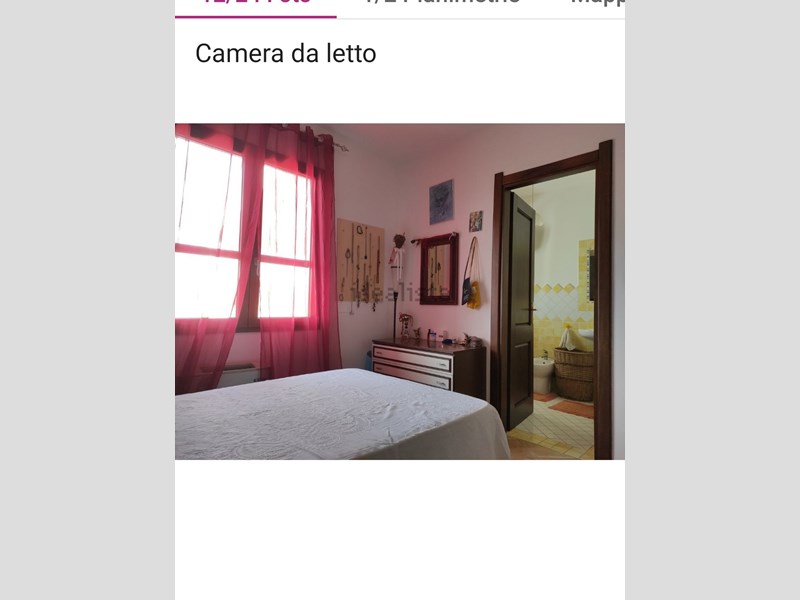Open the bedroom photo full screen

click(x=400, y=291)
